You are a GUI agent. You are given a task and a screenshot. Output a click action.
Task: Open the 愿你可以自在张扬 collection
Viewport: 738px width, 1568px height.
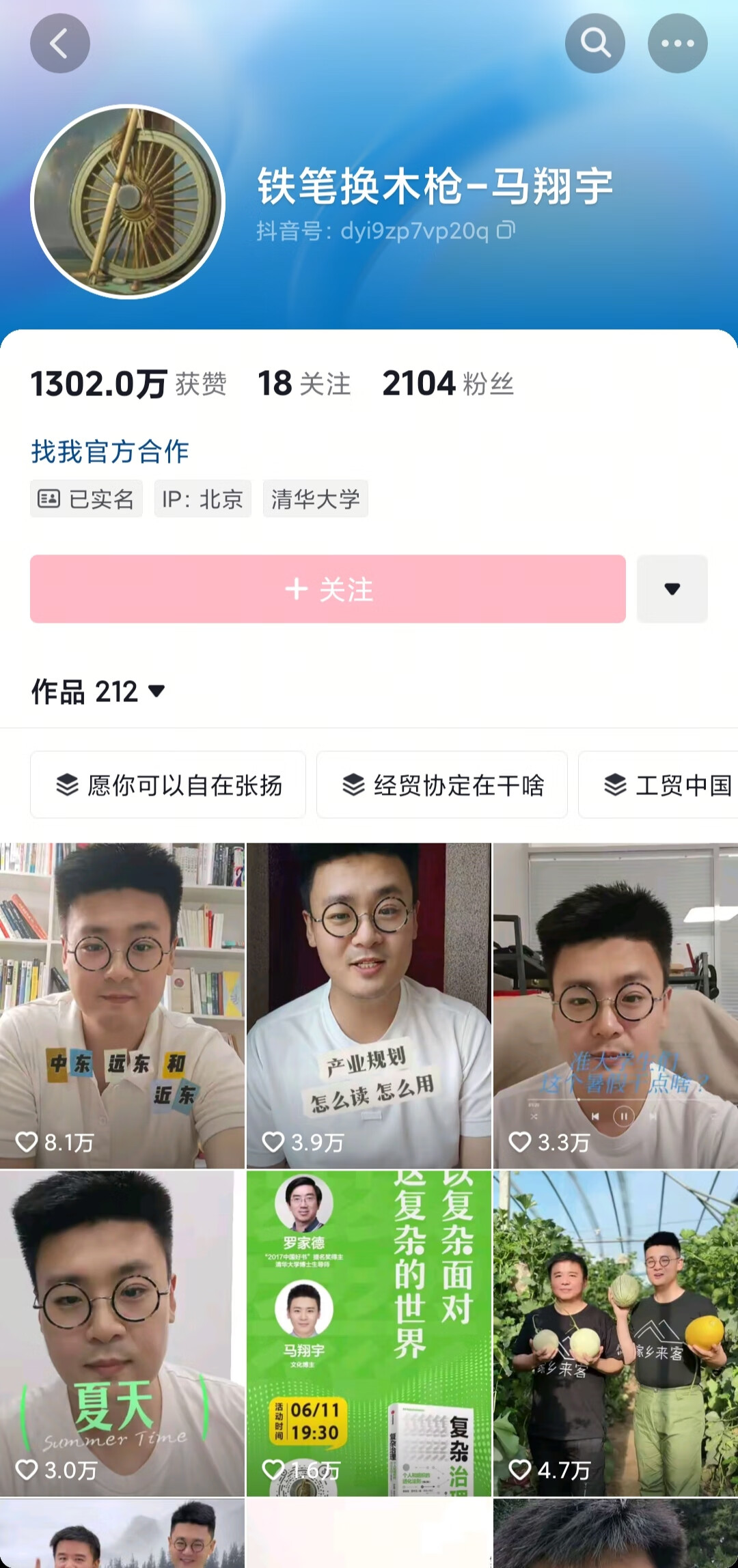point(168,785)
